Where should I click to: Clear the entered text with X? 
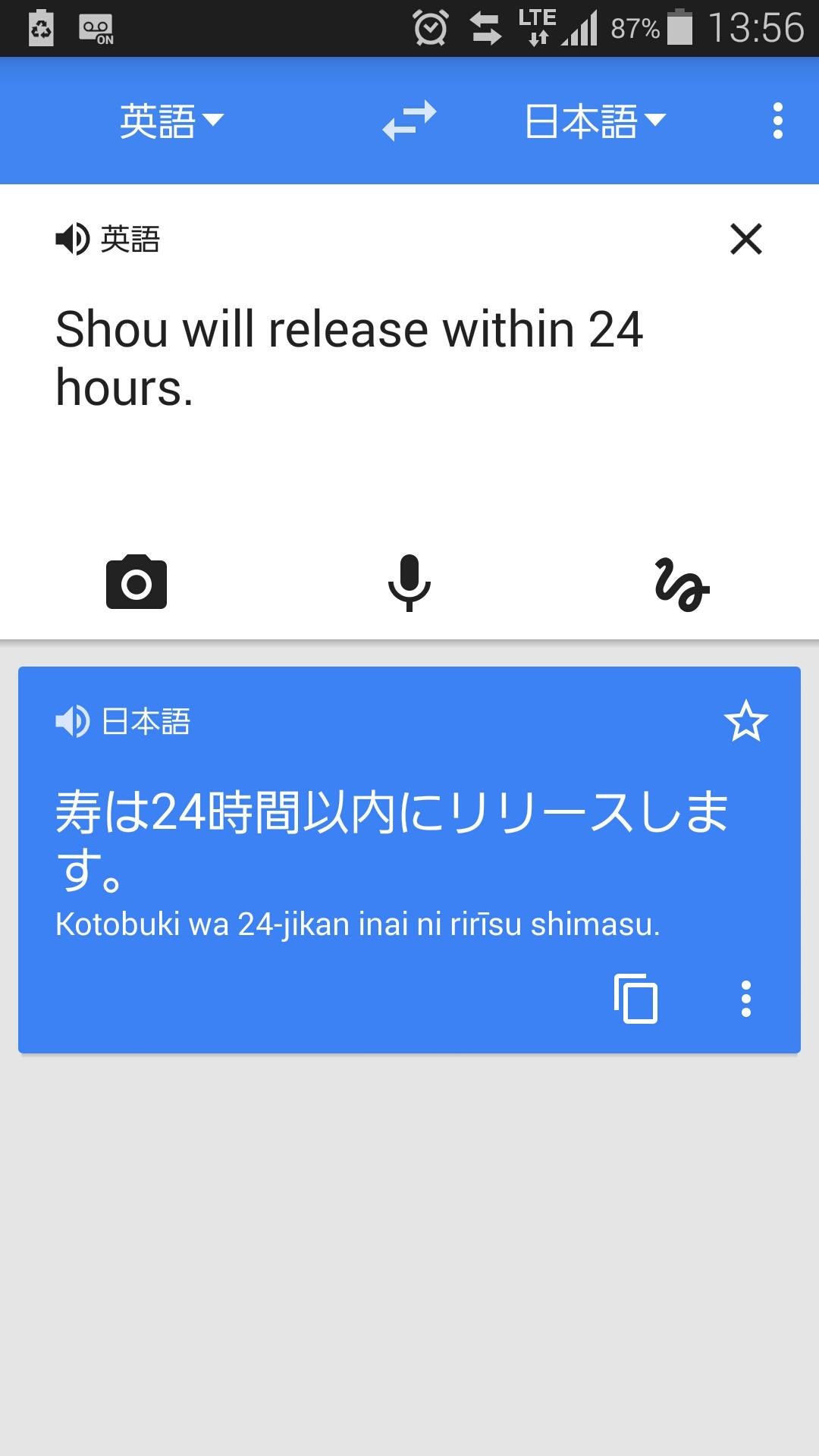pyautogui.click(x=745, y=240)
